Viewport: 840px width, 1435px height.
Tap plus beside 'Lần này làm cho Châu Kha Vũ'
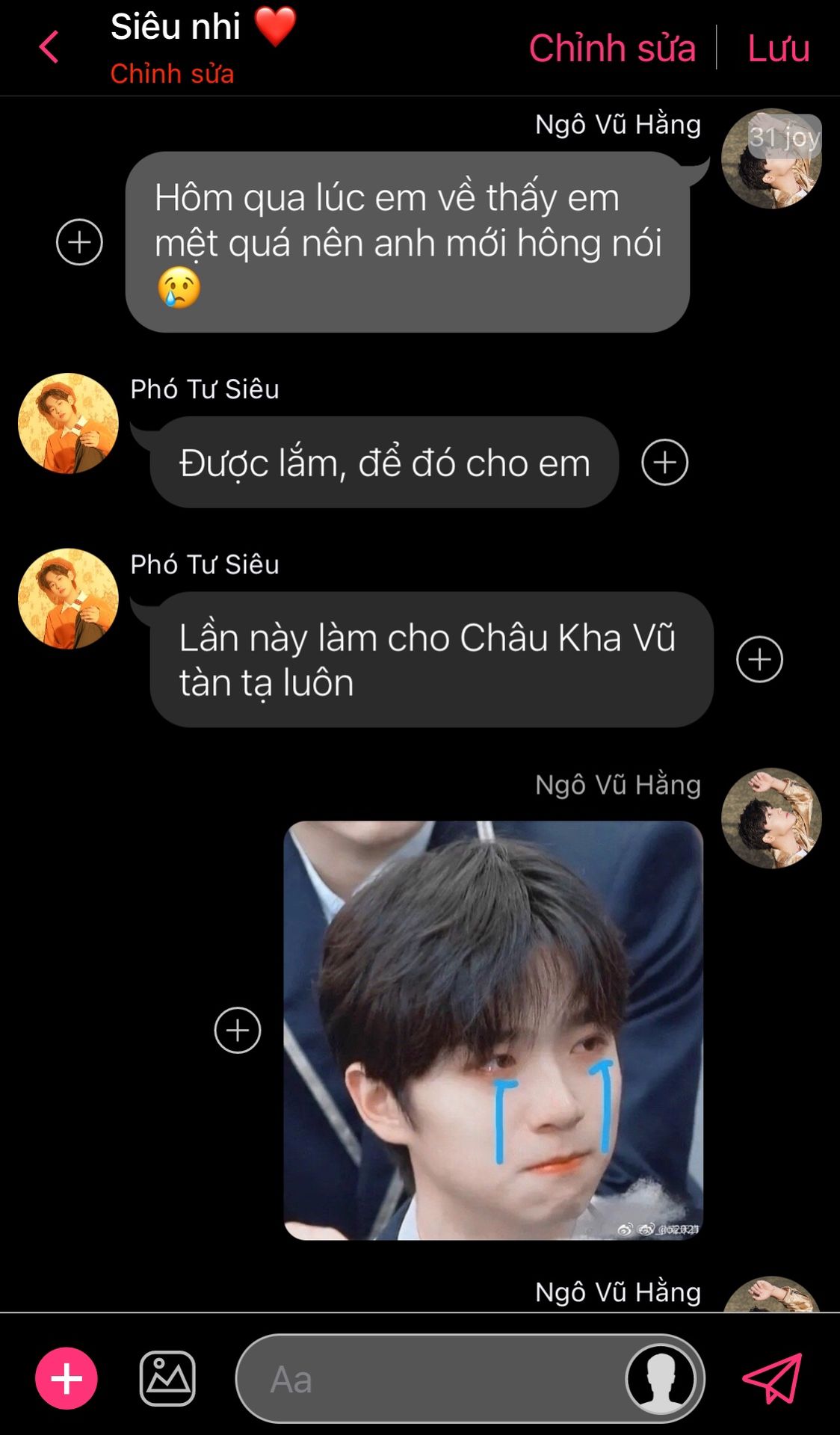(759, 659)
